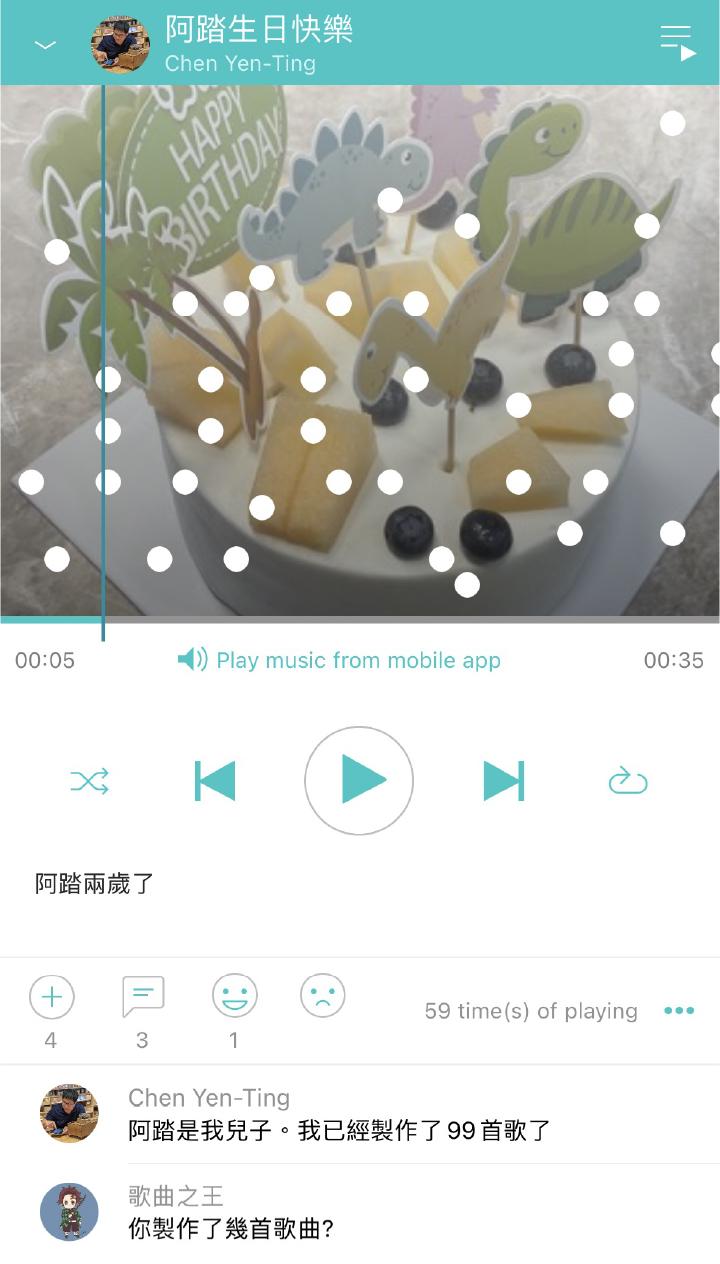Open the three-dot more options menu
This screenshot has width=720, height=1264.
click(679, 1011)
